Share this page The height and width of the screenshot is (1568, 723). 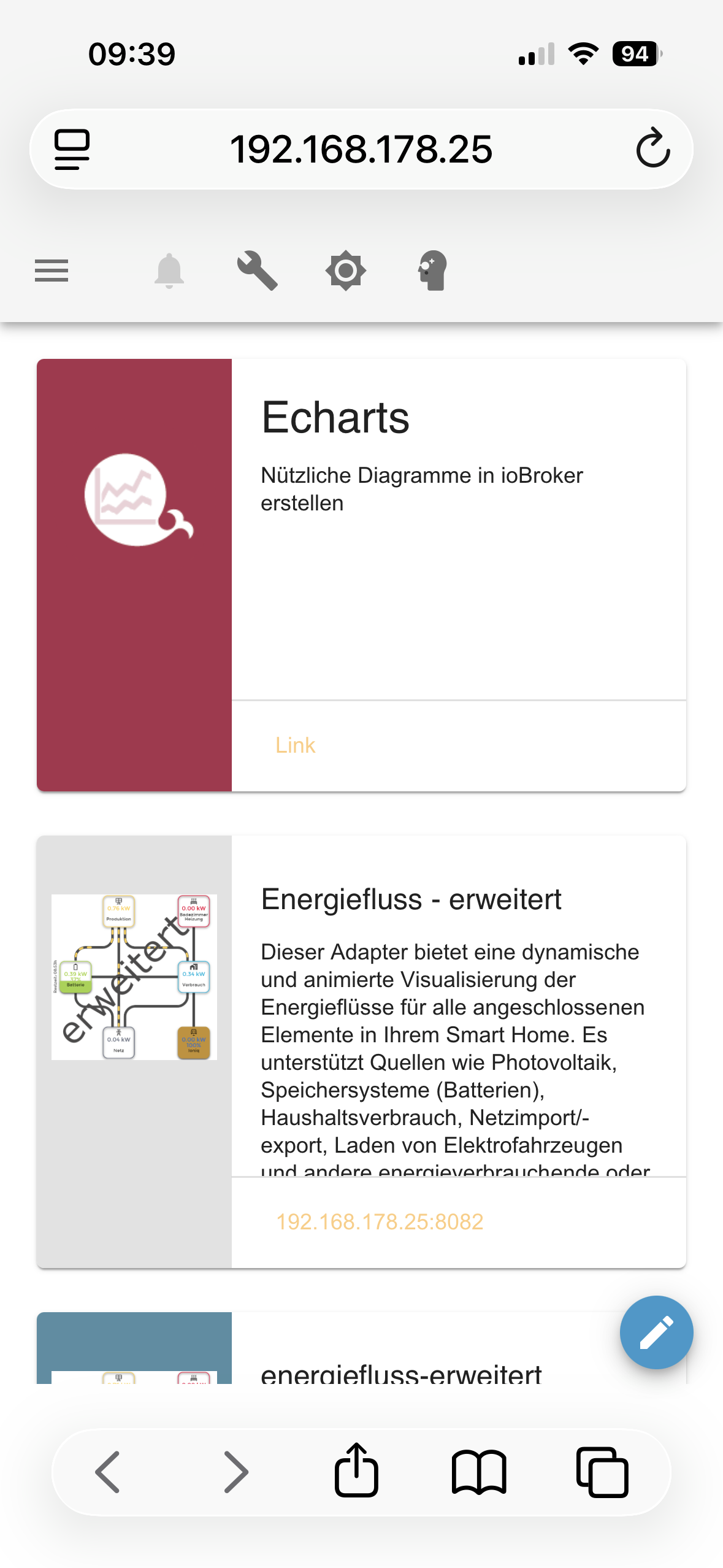pyautogui.click(x=356, y=1471)
